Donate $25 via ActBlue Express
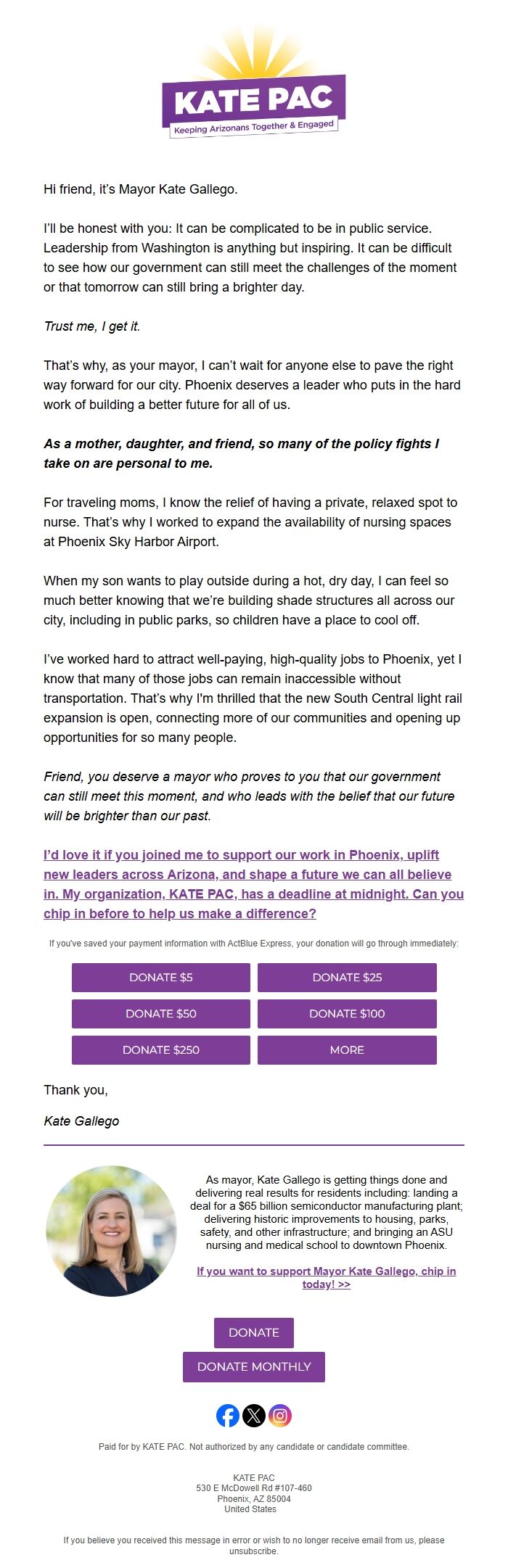The width and height of the screenshot is (508, 1568). tap(347, 977)
